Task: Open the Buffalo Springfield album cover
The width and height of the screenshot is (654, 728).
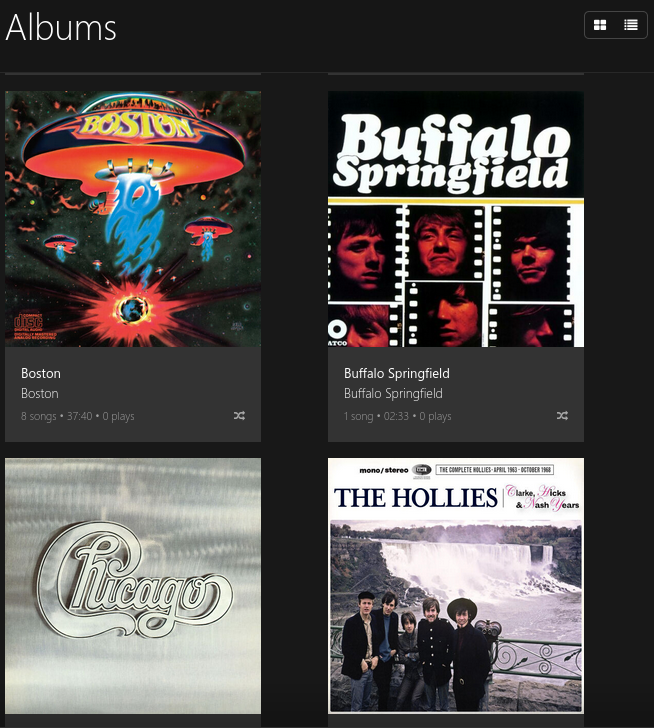Action: pos(456,219)
